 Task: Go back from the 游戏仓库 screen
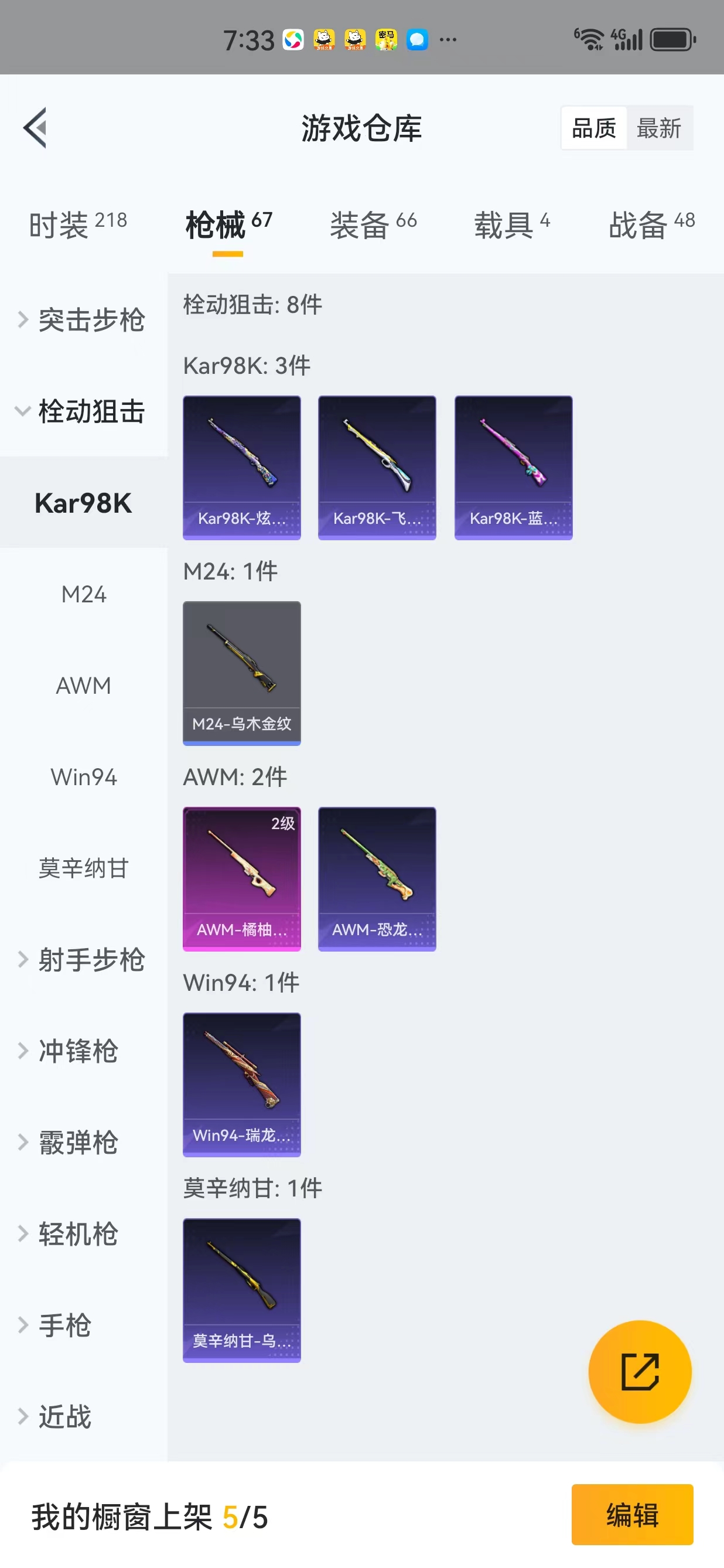(x=35, y=128)
